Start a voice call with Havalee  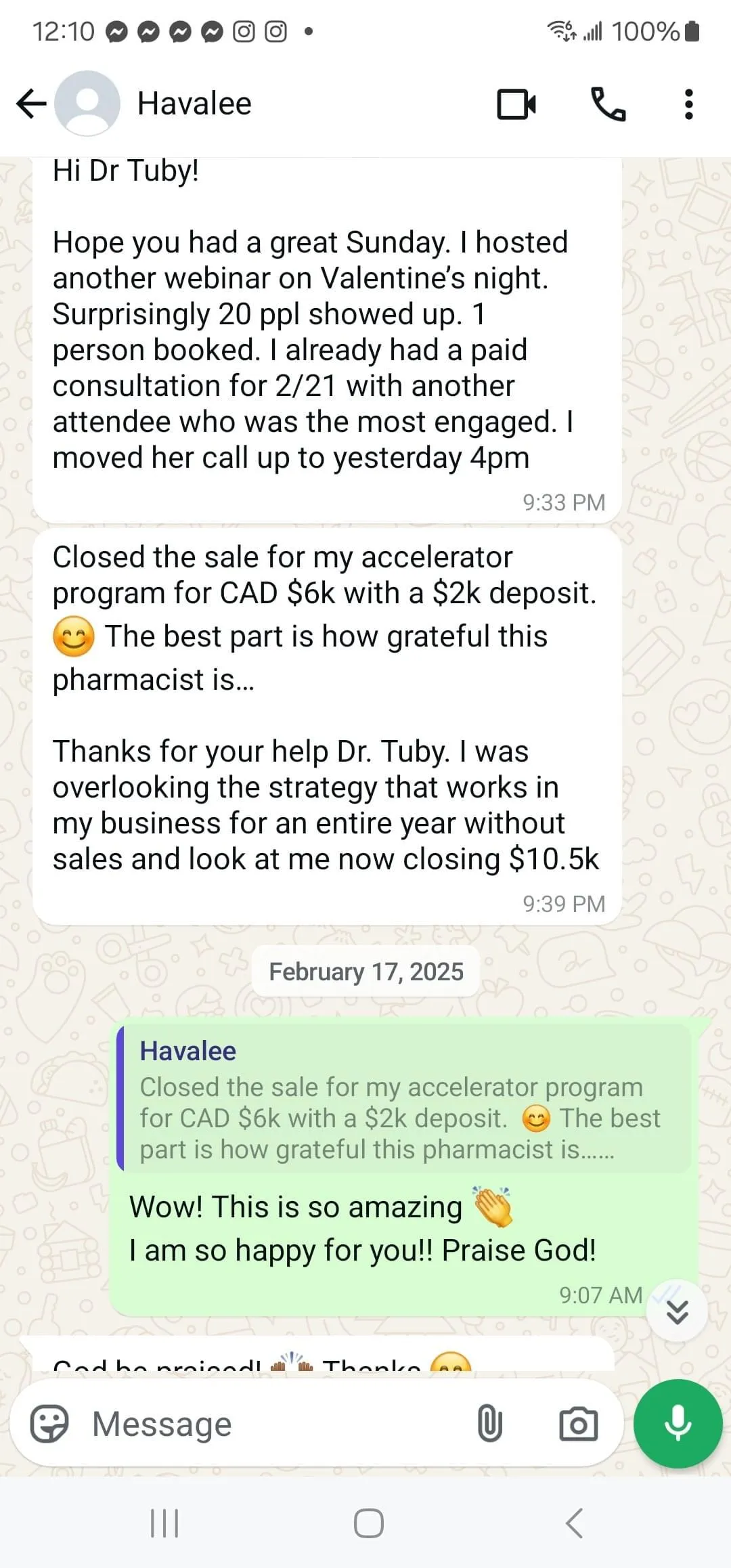608,104
